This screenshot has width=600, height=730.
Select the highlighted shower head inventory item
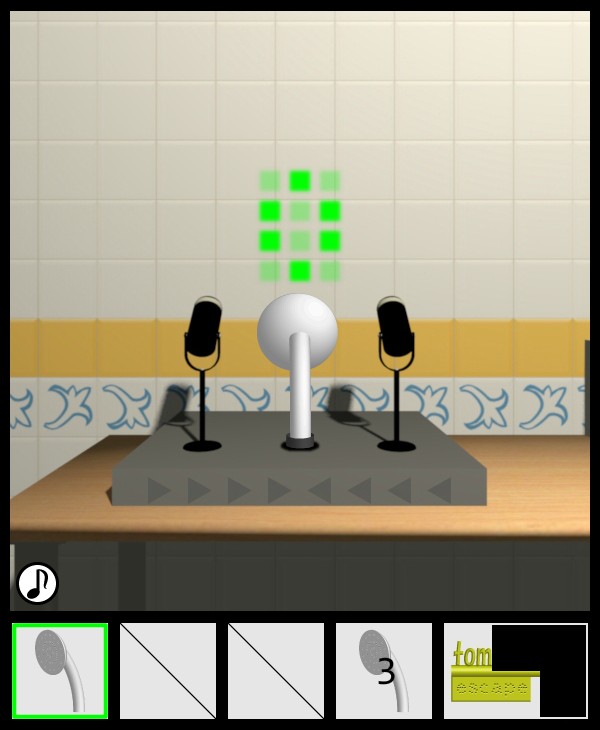60,671
